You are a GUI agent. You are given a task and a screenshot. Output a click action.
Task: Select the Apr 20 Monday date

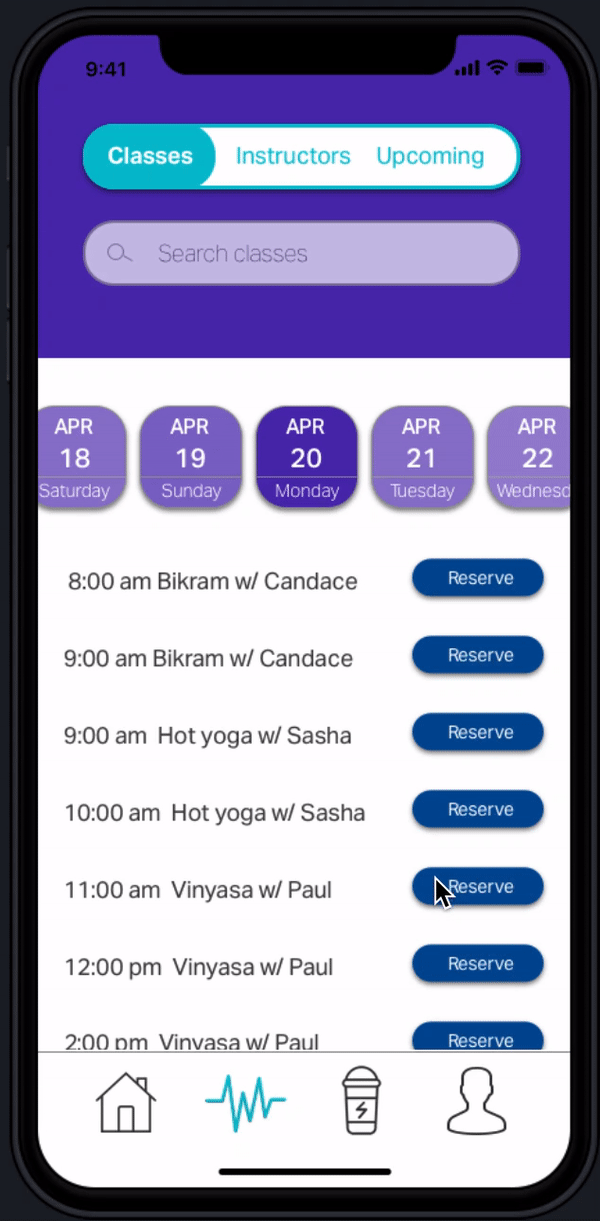(x=306, y=458)
